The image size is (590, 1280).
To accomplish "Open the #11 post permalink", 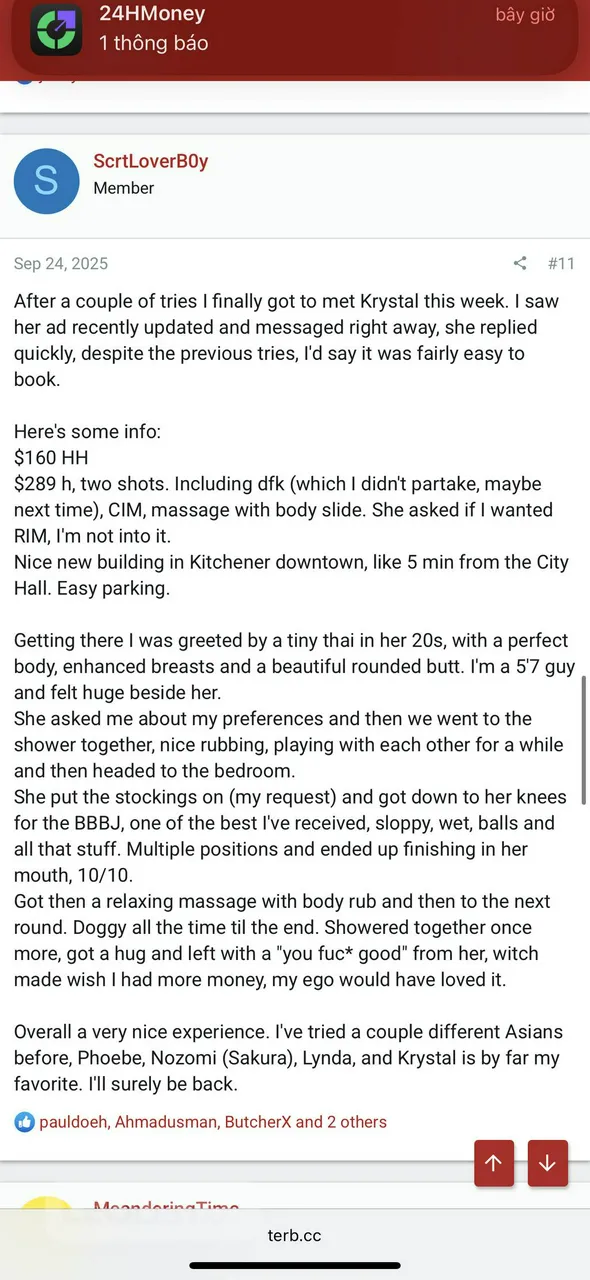I will pyautogui.click(x=561, y=264).
